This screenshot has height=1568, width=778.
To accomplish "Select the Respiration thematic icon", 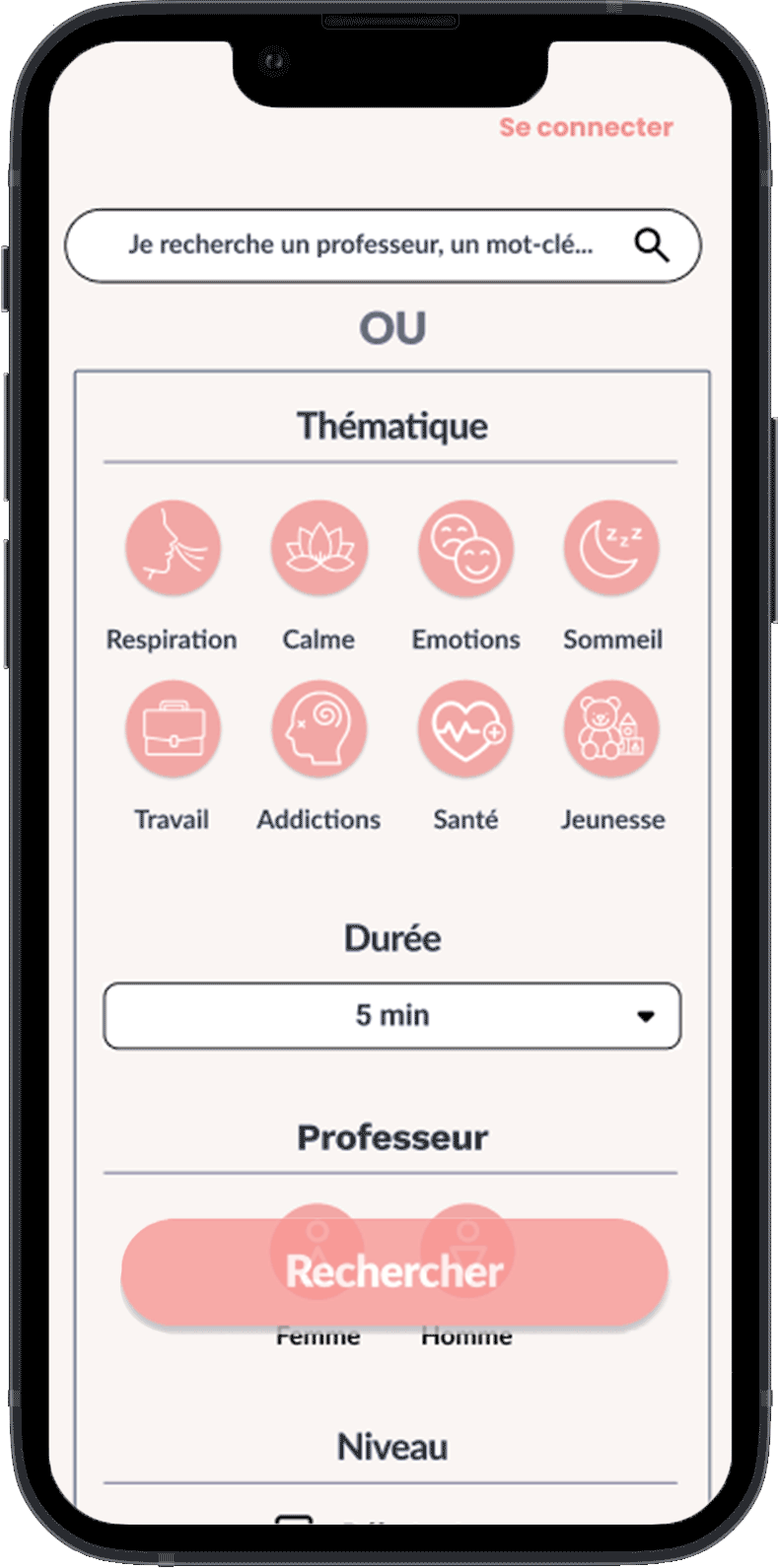I will (172, 548).
